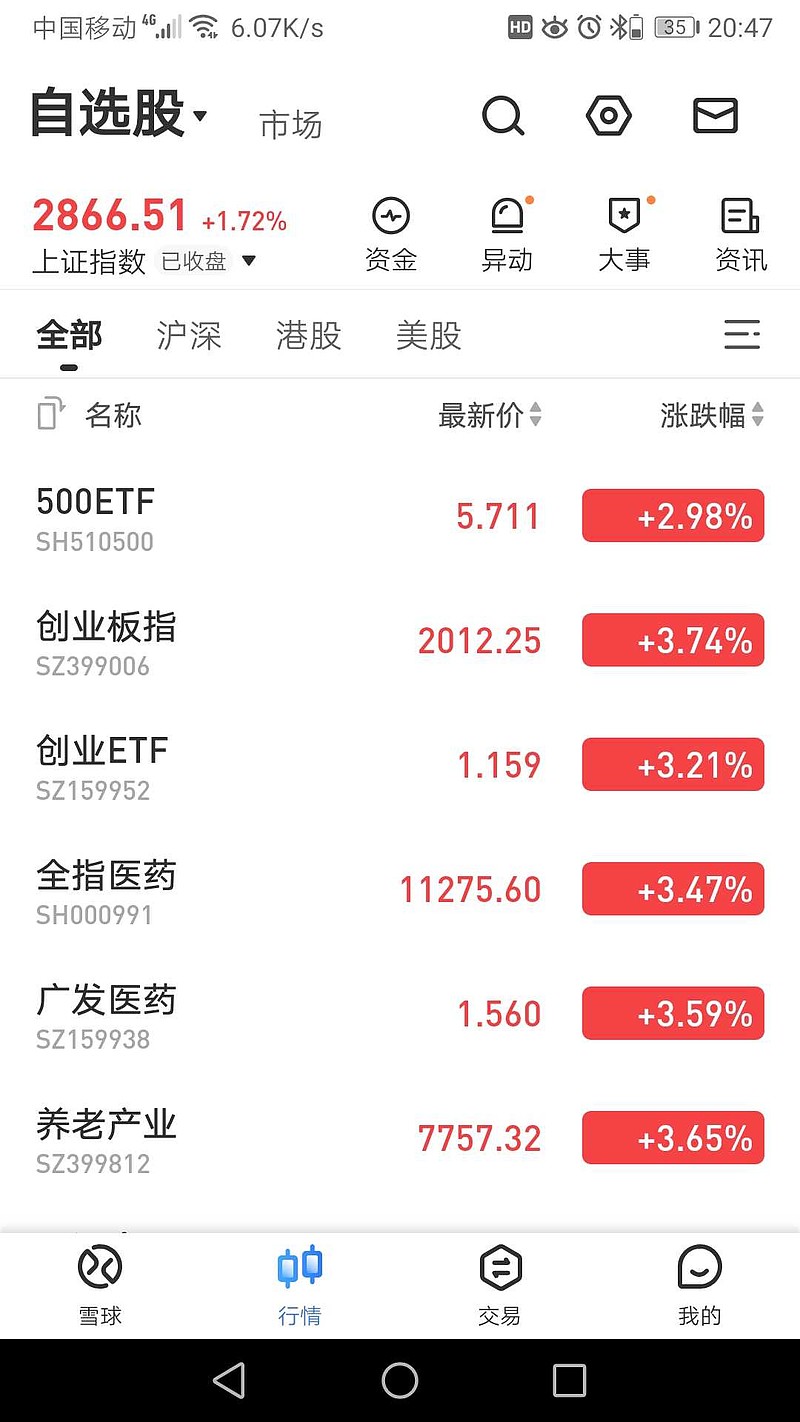Sort the list by 最新价
The image size is (800, 1422).
490,415
